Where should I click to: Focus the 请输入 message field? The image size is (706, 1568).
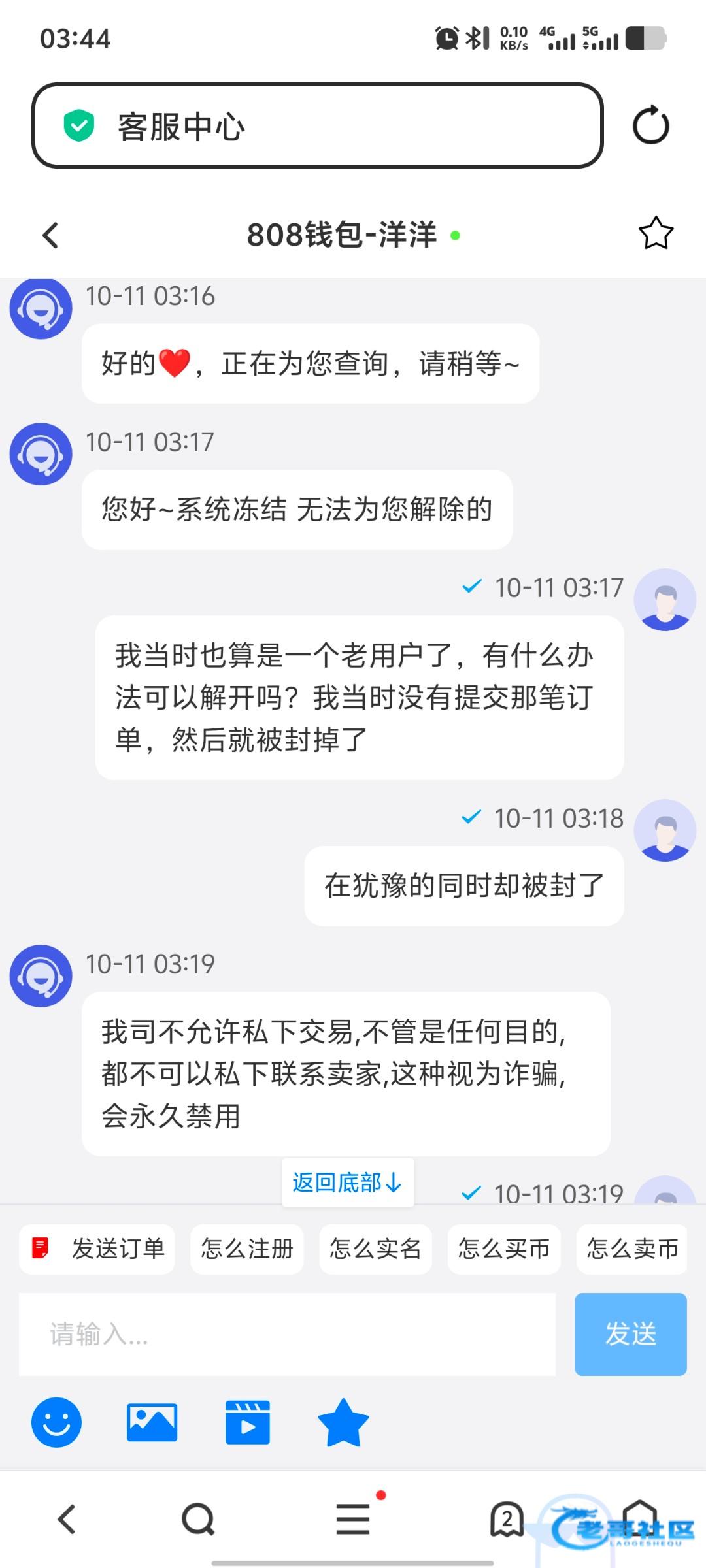click(286, 1334)
